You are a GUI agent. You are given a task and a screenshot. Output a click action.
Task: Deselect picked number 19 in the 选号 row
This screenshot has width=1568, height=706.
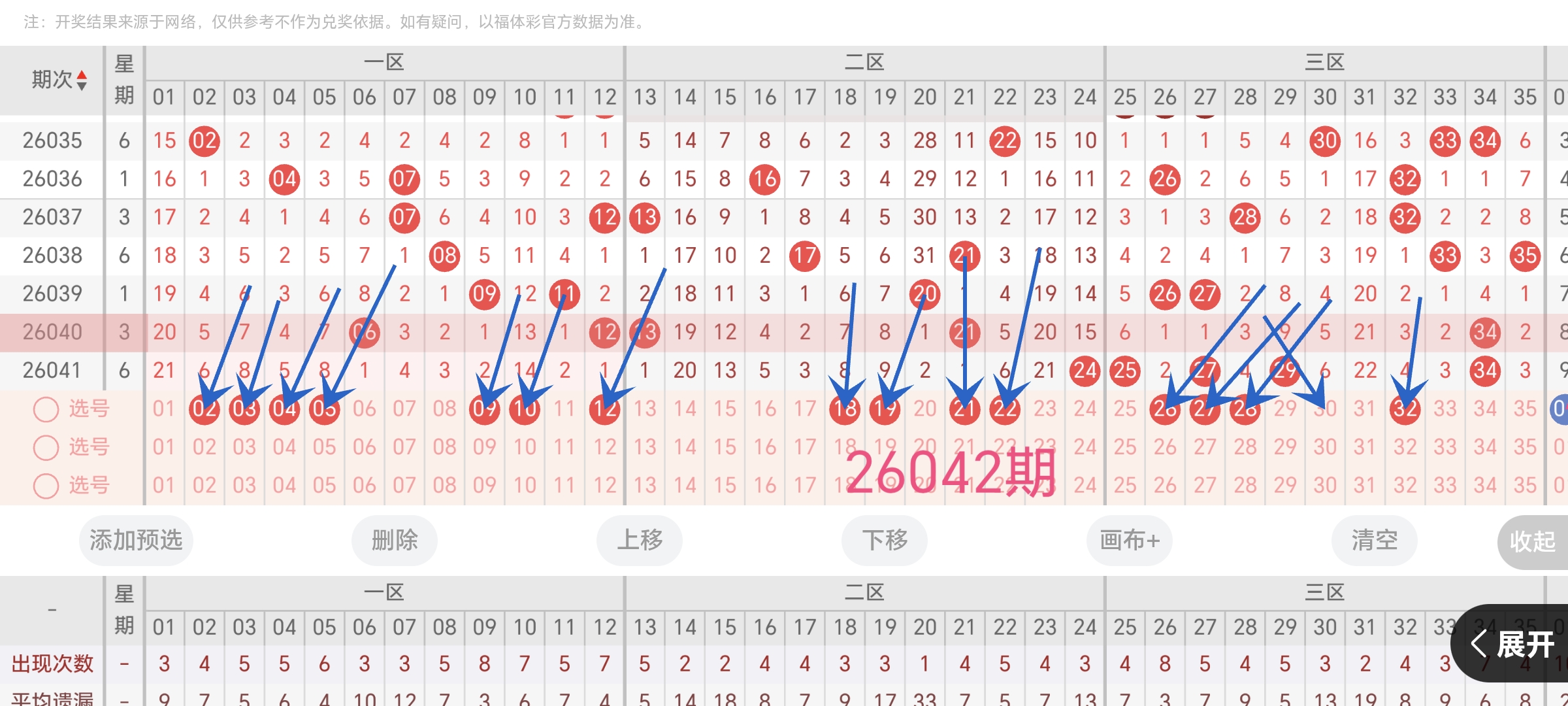tap(885, 409)
